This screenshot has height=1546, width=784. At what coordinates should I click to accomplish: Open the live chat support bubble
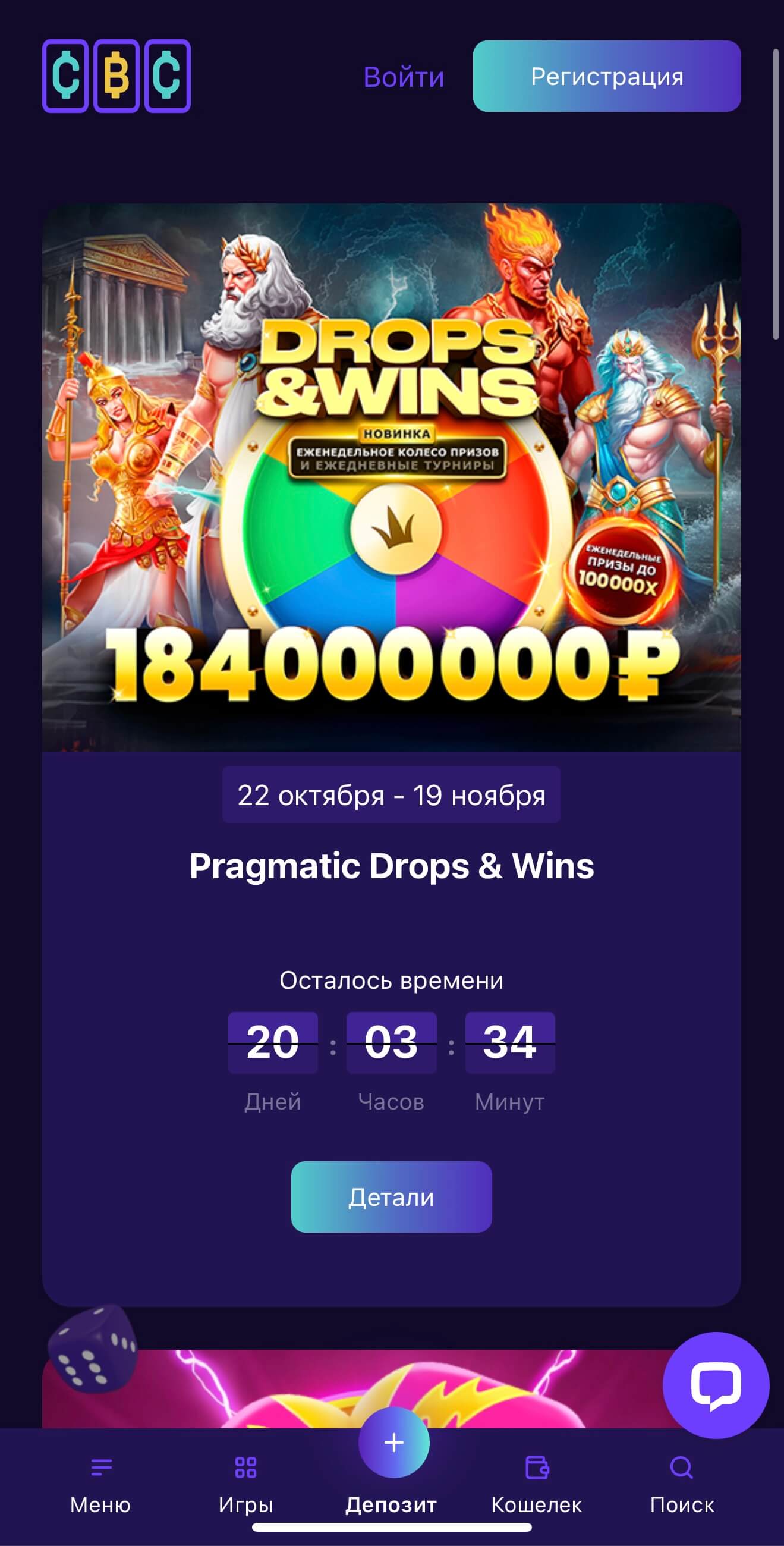715,1384
